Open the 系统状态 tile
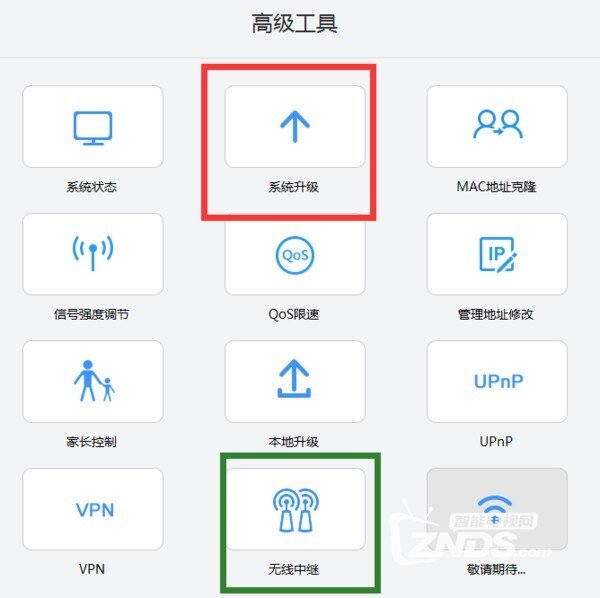600x598 pixels. [92, 127]
